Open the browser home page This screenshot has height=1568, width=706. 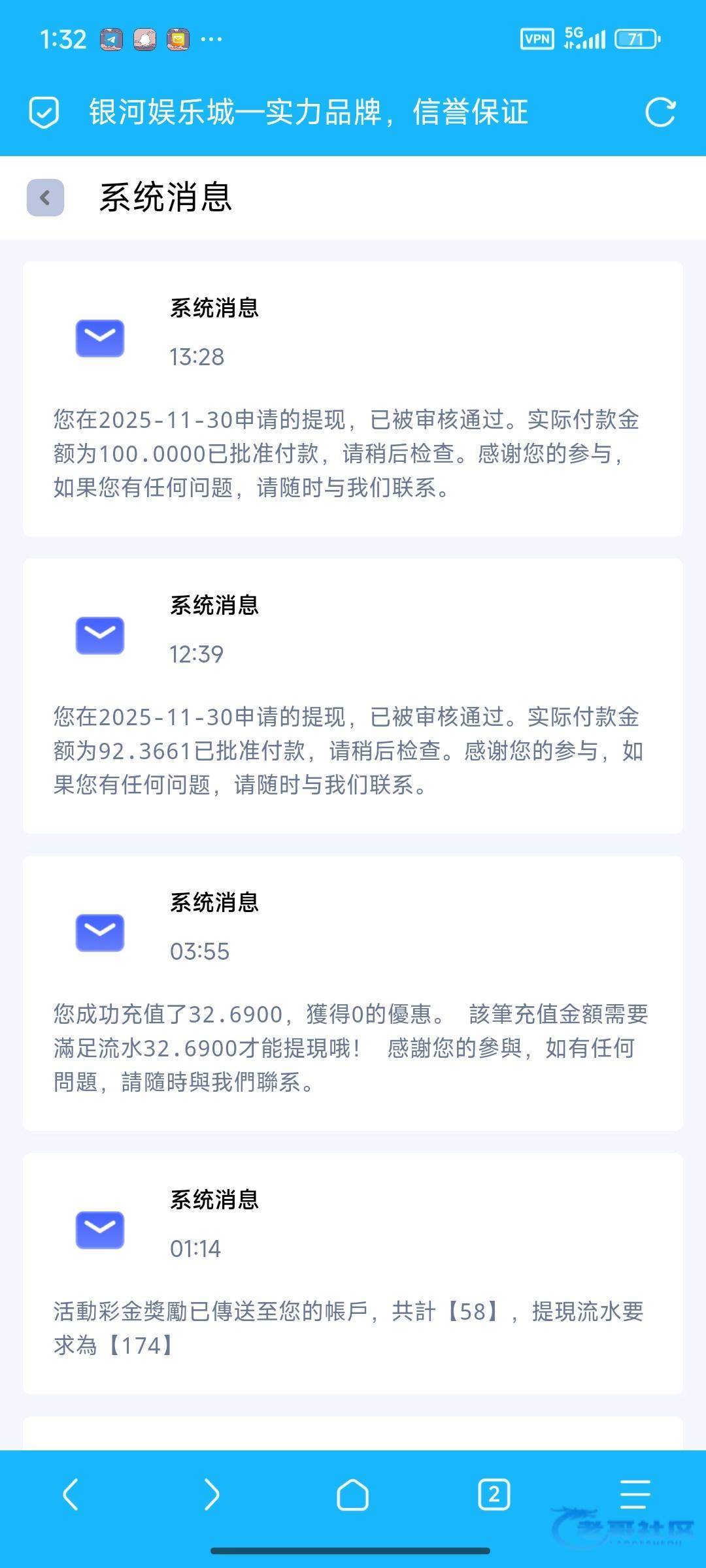click(x=352, y=1494)
